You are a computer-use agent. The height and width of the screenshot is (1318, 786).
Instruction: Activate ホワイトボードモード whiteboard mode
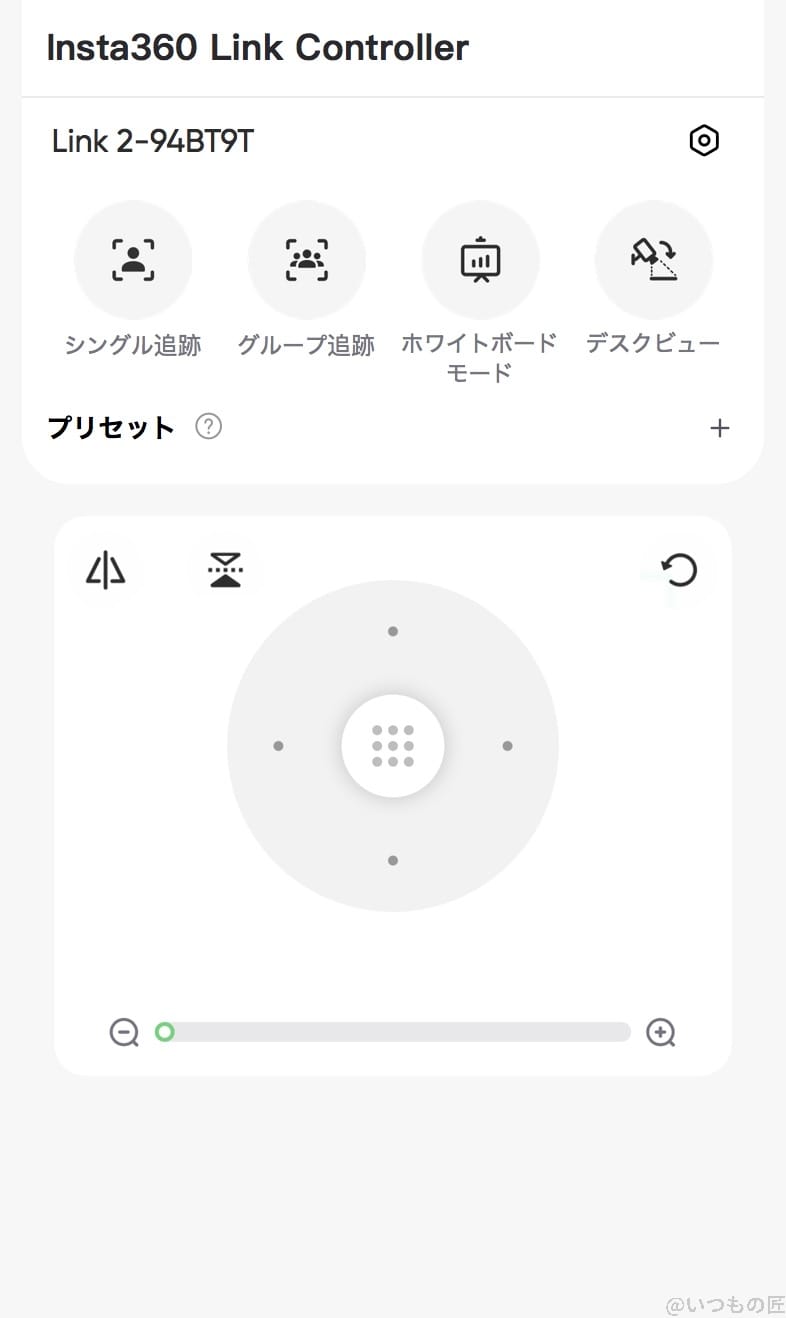click(x=480, y=260)
